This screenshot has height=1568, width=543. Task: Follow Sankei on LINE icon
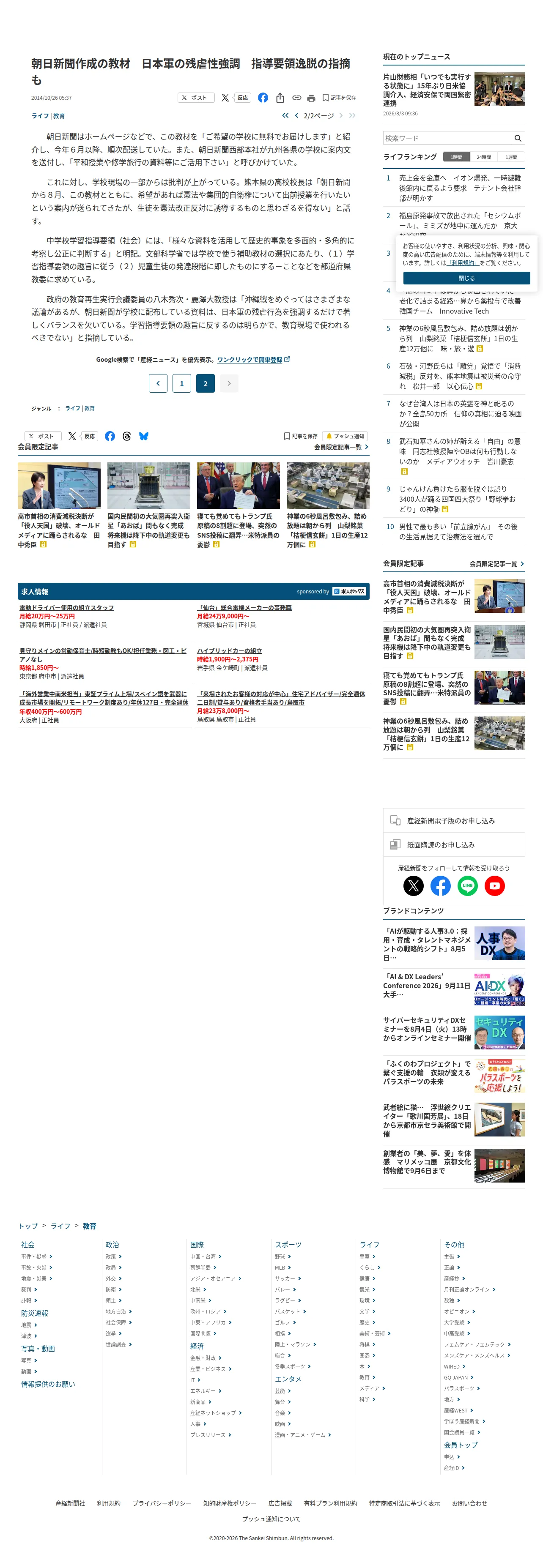pos(468,886)
